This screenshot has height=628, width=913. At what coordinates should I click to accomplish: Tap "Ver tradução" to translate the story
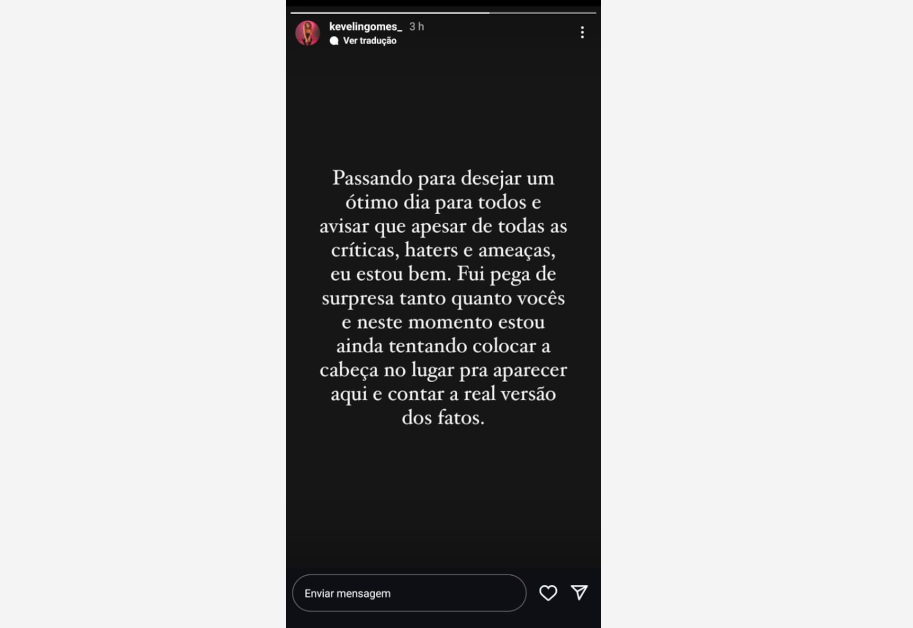369,41
